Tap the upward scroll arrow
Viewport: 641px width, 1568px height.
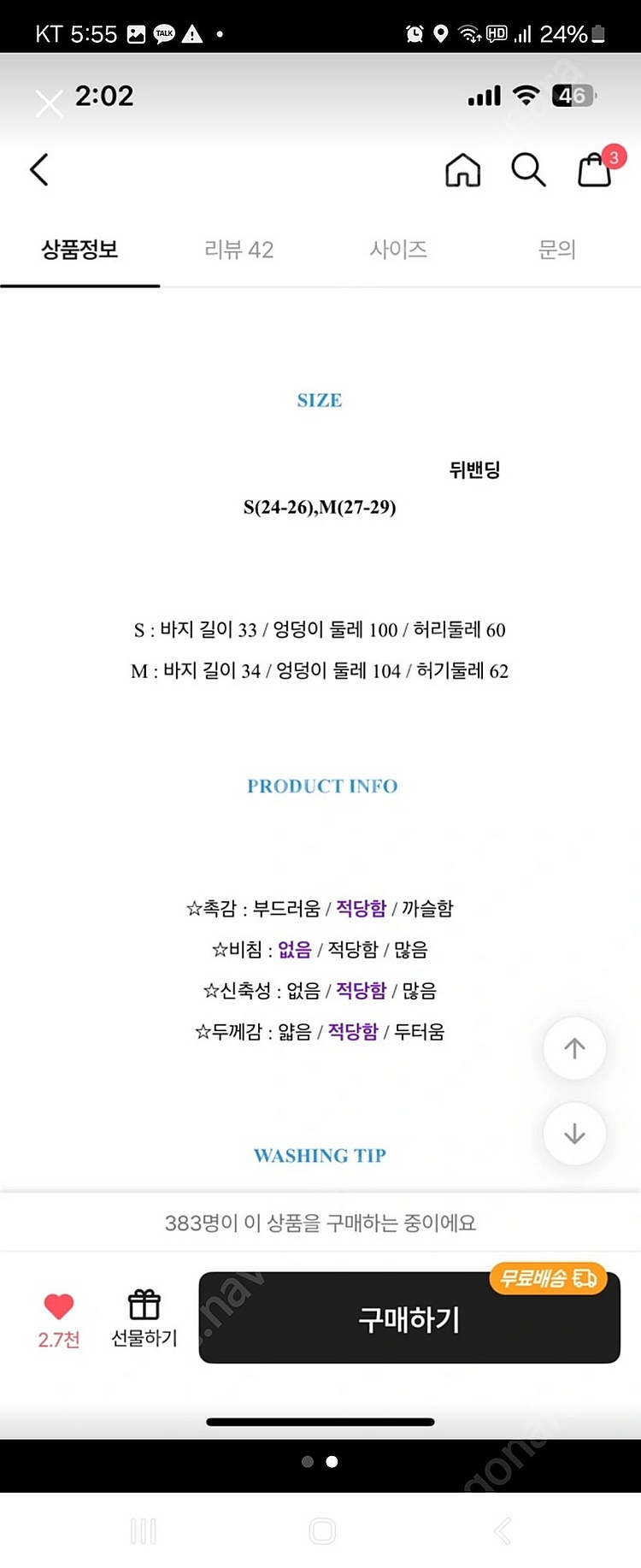pyautogui.click(x=574, y=1049)
